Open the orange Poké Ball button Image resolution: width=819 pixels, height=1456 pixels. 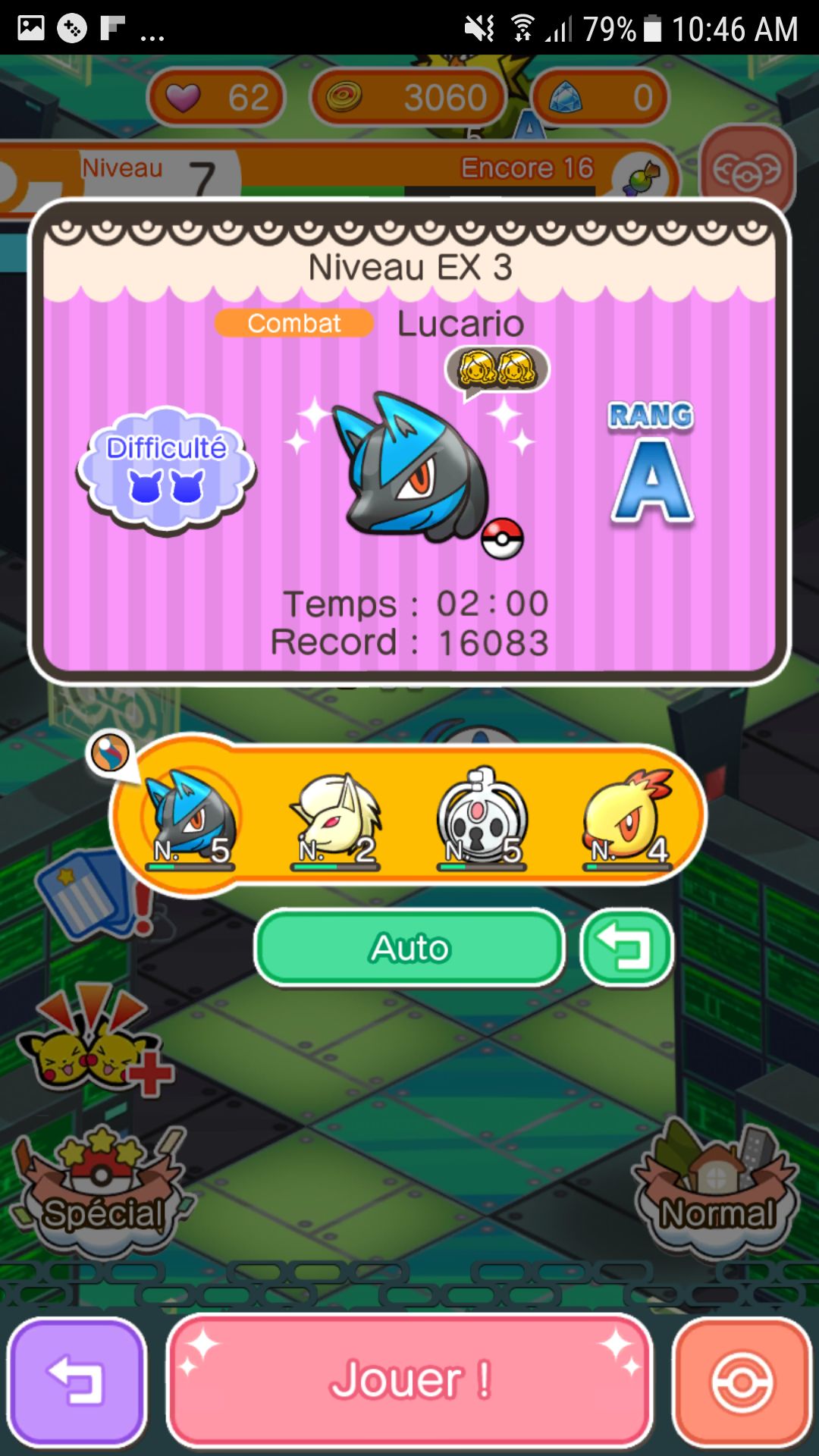click(x=742, y=1380)
